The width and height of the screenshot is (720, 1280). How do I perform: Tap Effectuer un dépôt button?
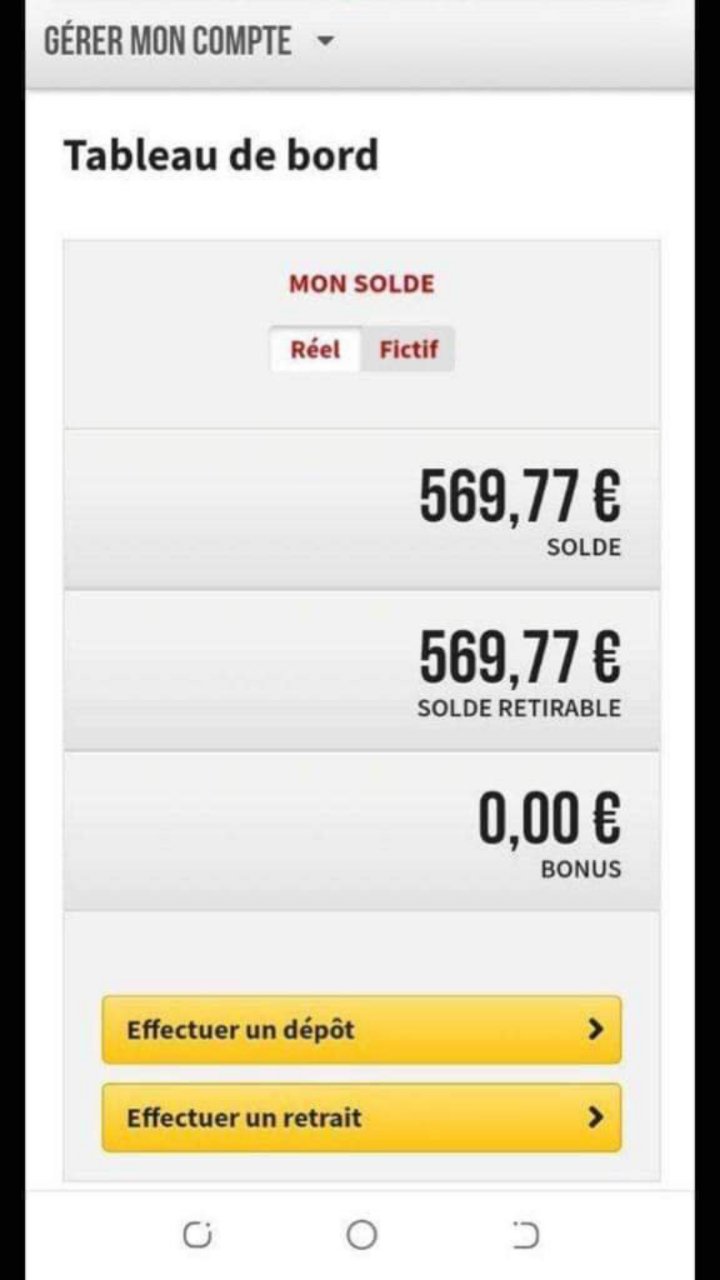(361, 1029)
